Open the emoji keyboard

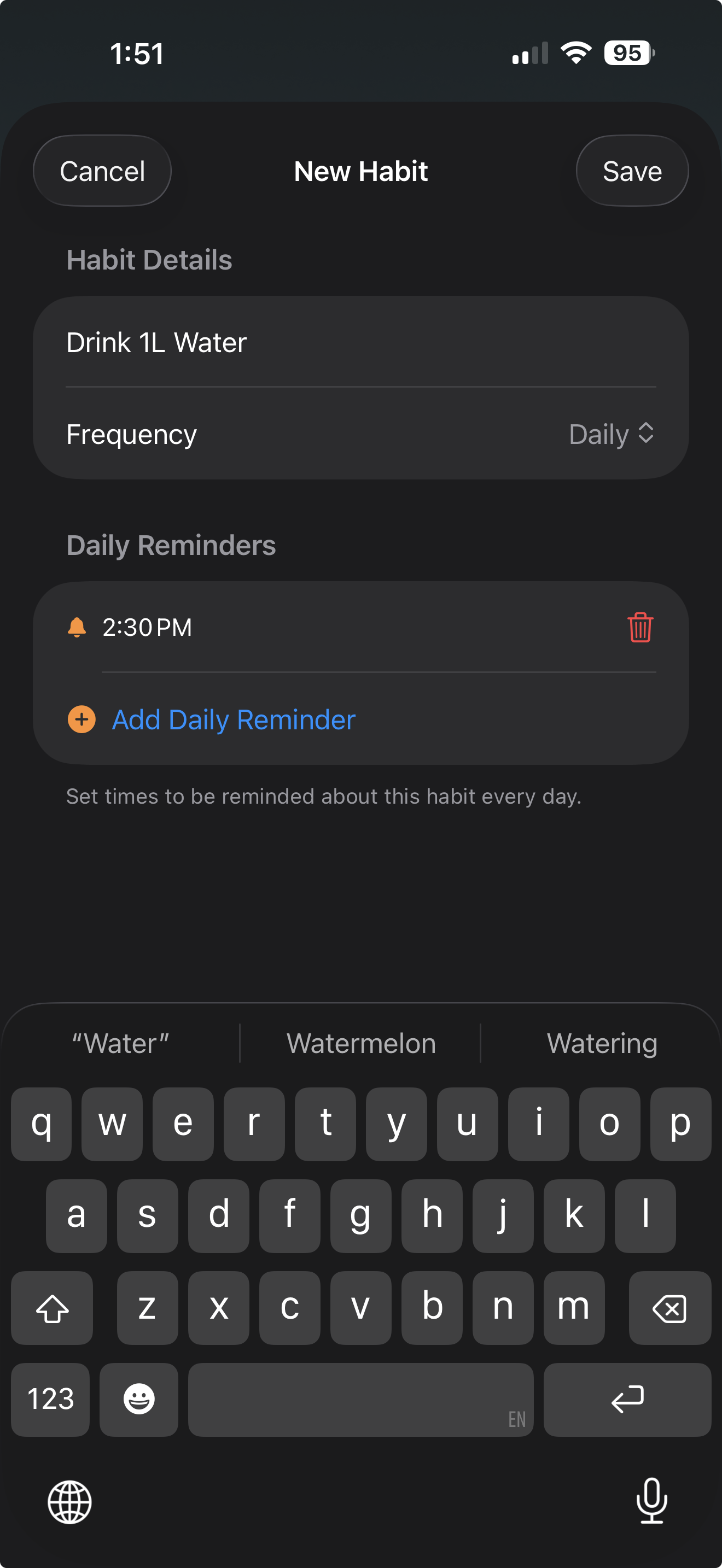[x=139, y=1399]
